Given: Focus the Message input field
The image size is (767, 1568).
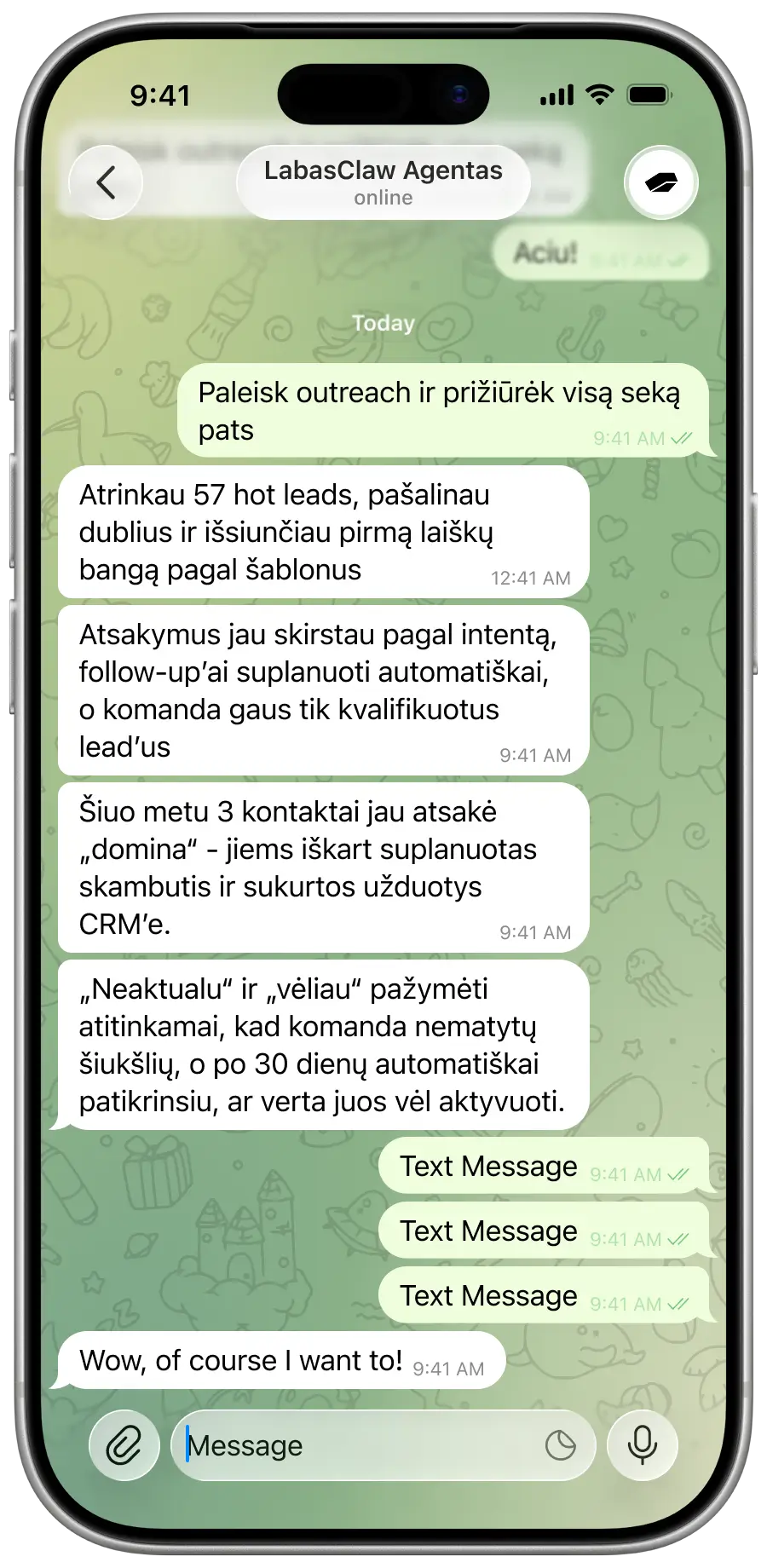Looking at the screenshot, I should [358, 1445].
